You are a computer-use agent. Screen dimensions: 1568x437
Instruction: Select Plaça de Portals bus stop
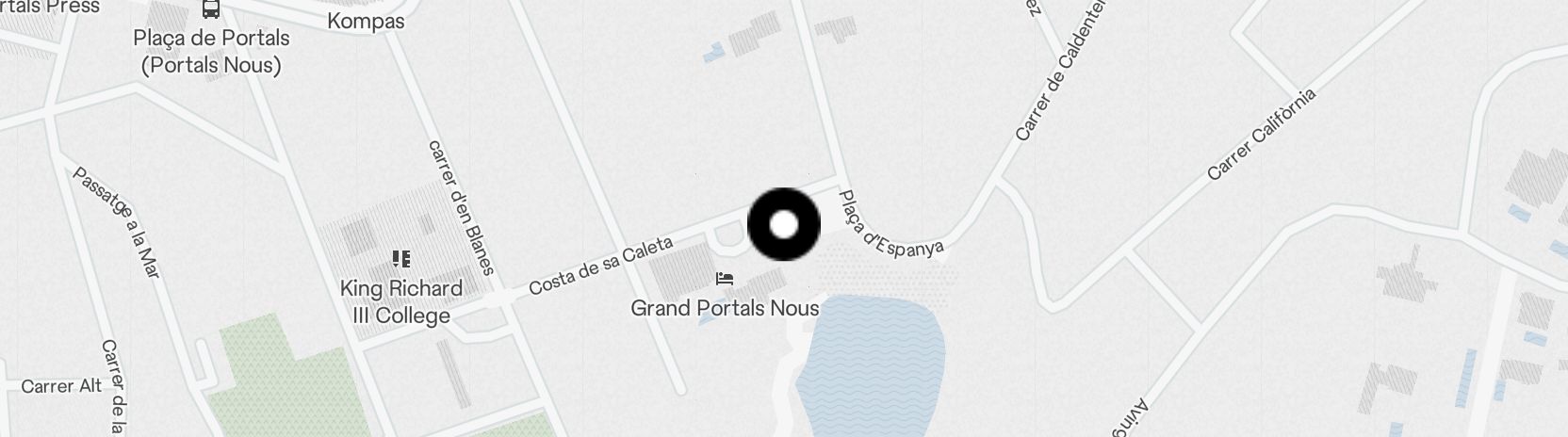[x=211, y=10]
